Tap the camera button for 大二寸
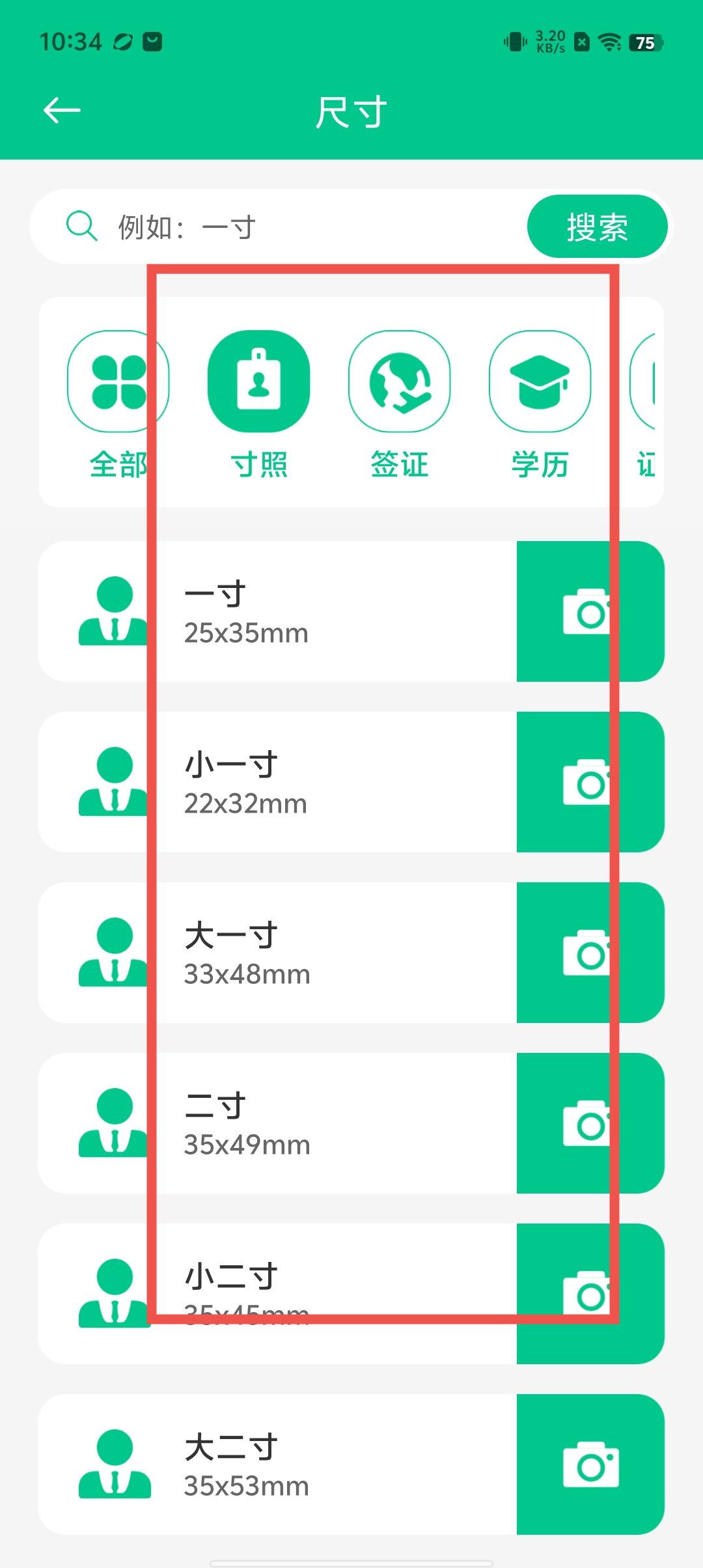Image resolution: width=703 pixels, height=1568 pixels. (x=590, y=1464)
